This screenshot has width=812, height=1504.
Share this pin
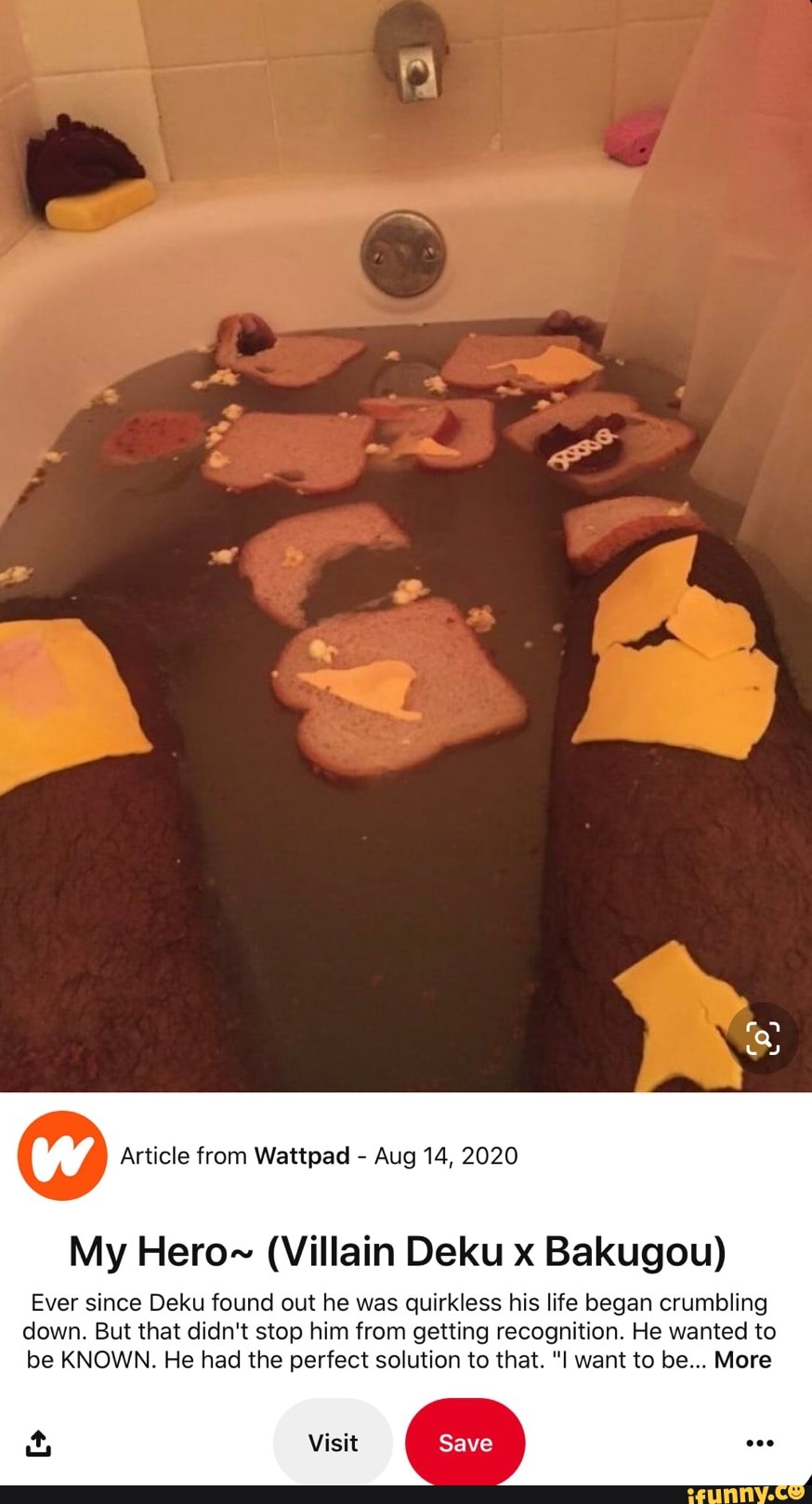coord(38,1443)
